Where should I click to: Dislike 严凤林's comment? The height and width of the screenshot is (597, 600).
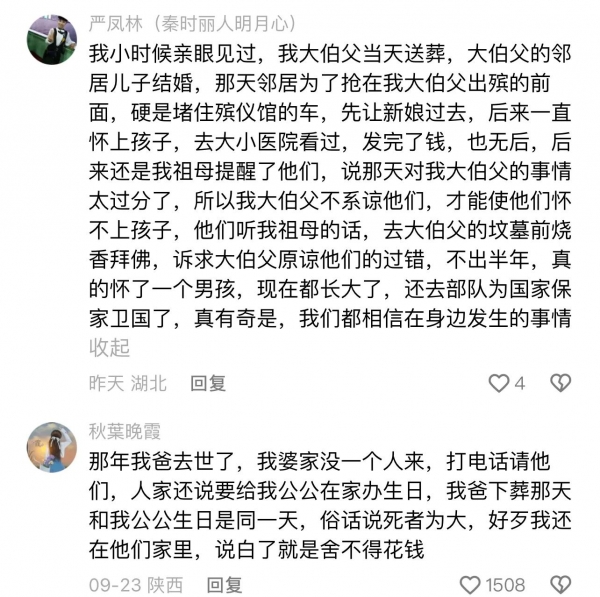tap(561, 382)
